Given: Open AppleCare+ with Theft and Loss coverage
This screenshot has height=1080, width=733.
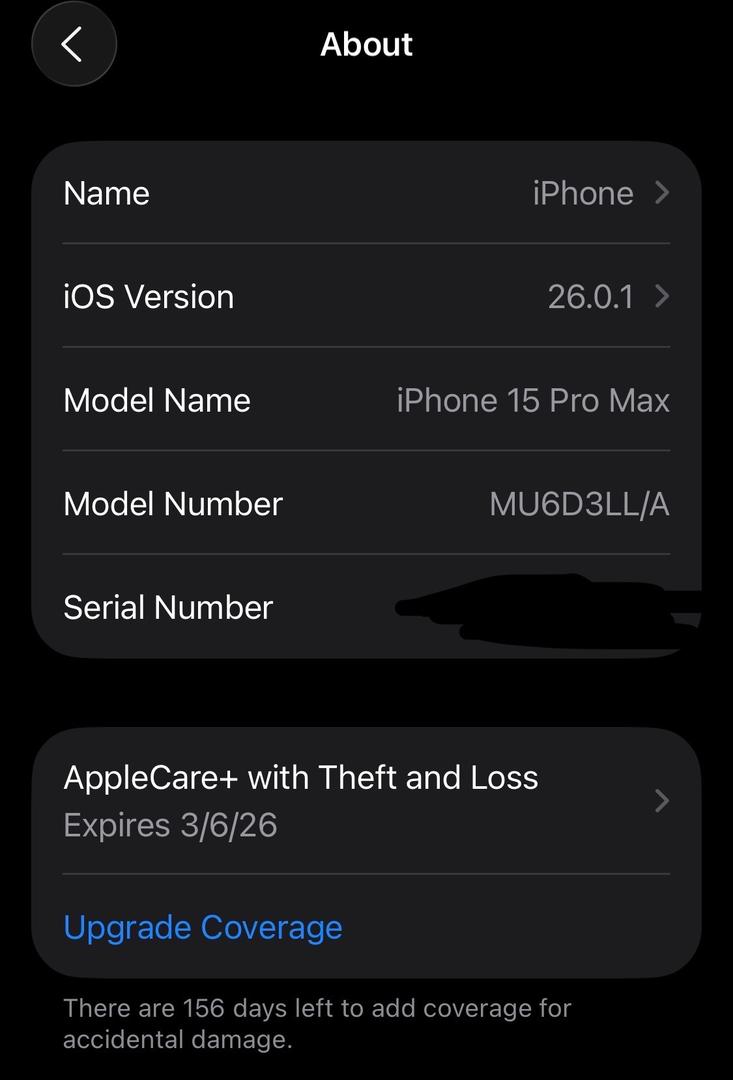Looking at the screenshot, I should point(366,801).
